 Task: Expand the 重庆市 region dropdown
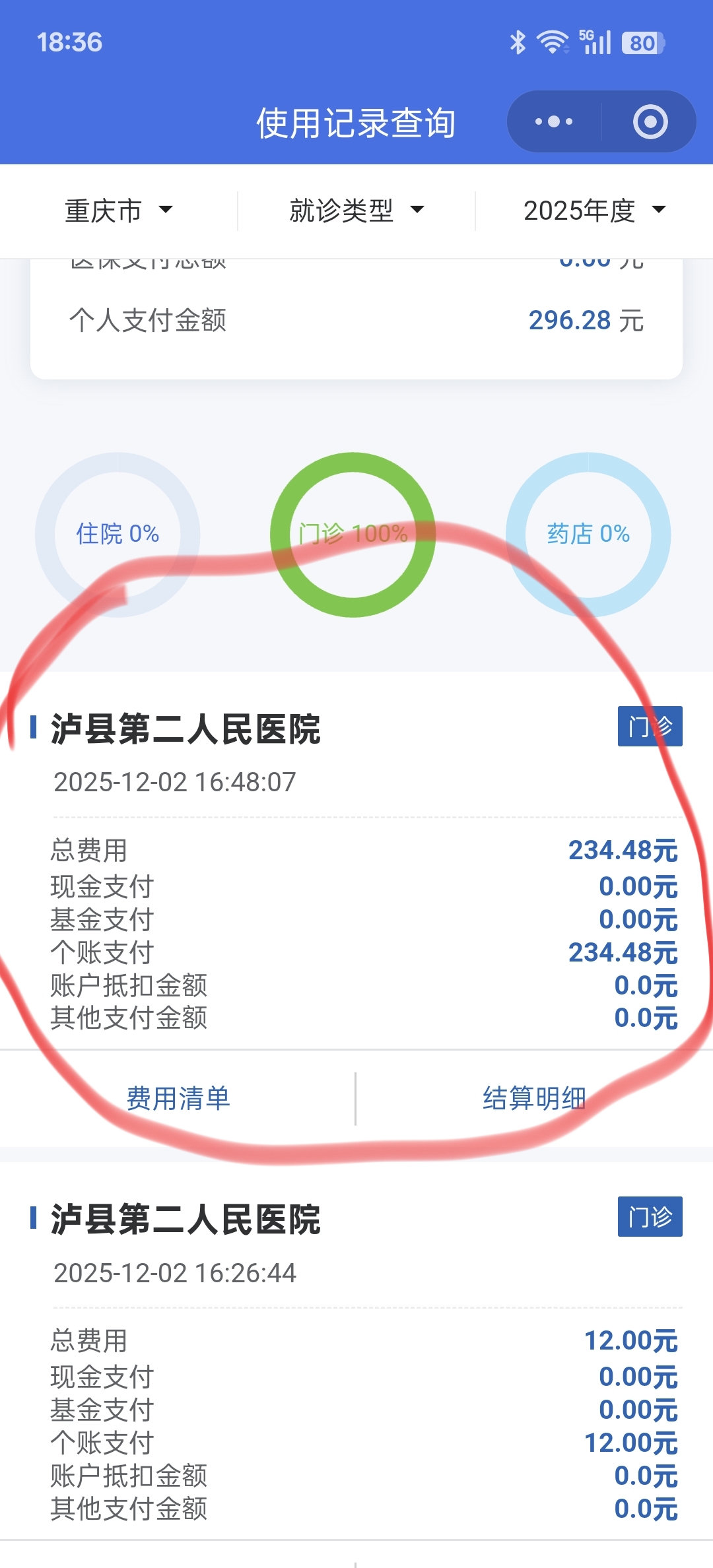[119, 211]
